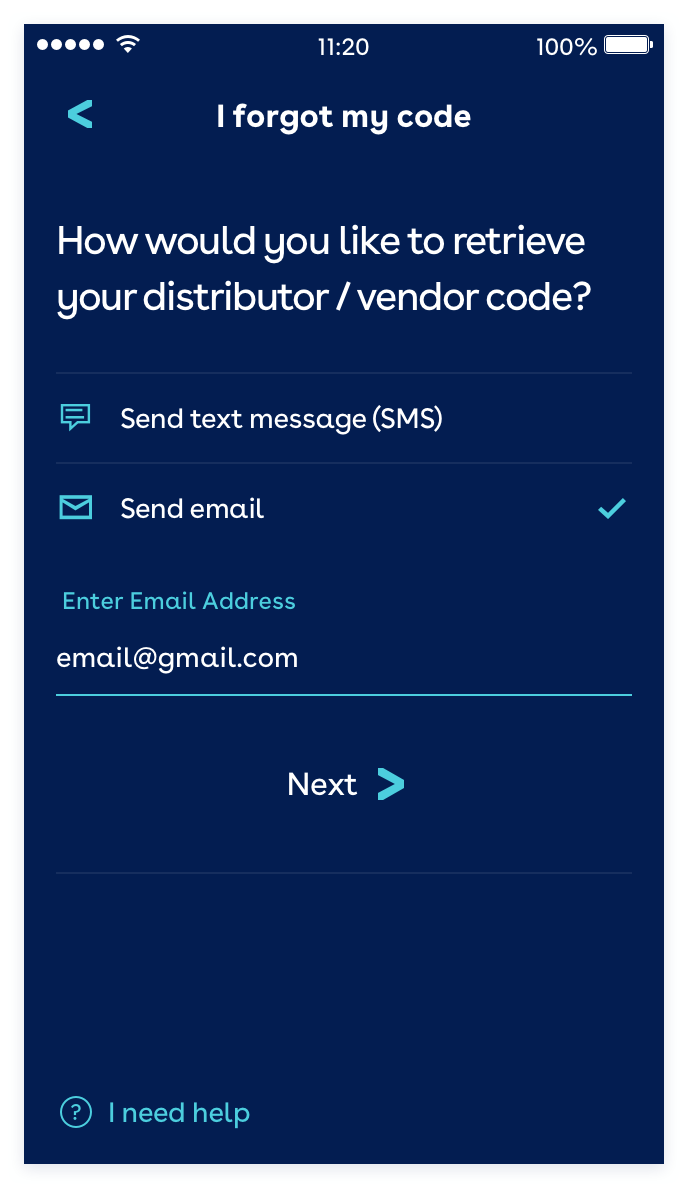The image size is (688, 1192).
Task: Choose the Send email option
Action: coord(344,508)
